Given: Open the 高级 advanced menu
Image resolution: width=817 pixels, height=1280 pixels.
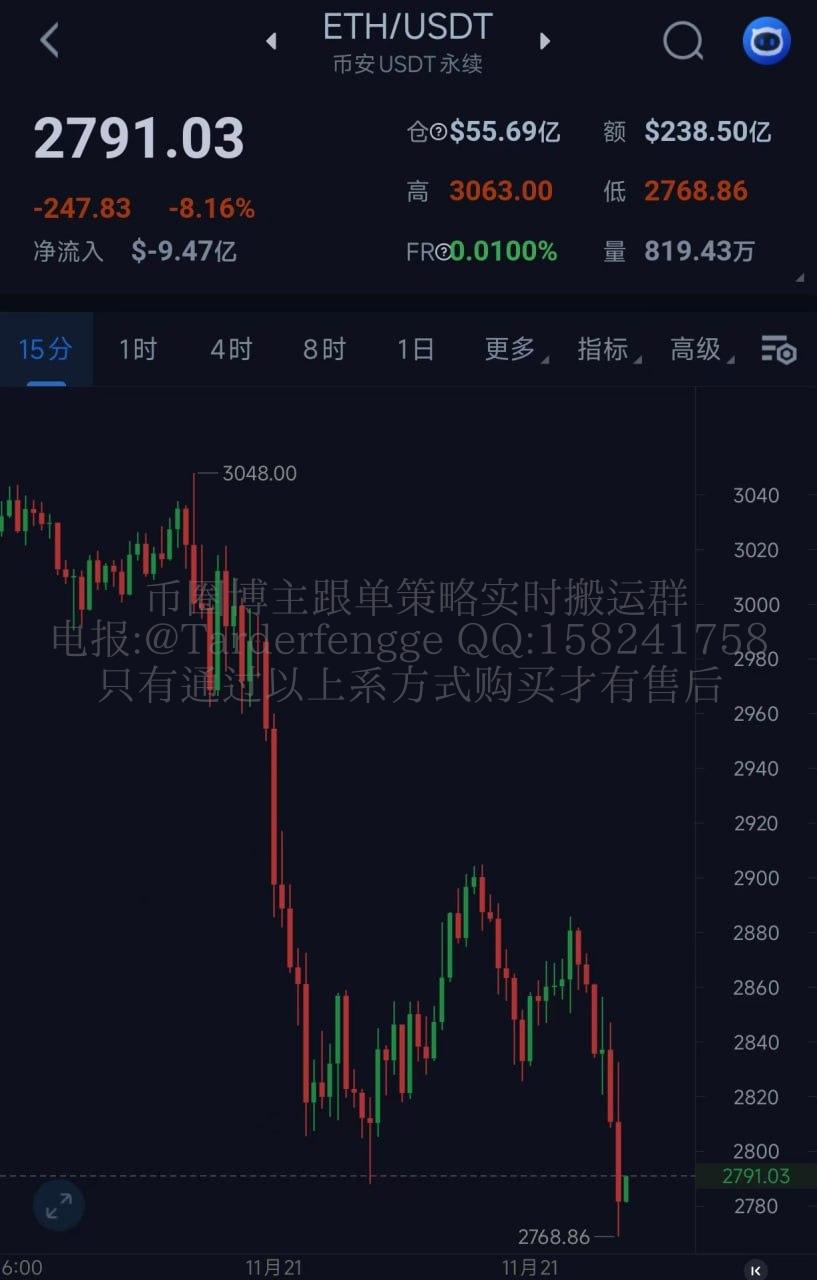Looking at the screenshot, I should 700,349.
